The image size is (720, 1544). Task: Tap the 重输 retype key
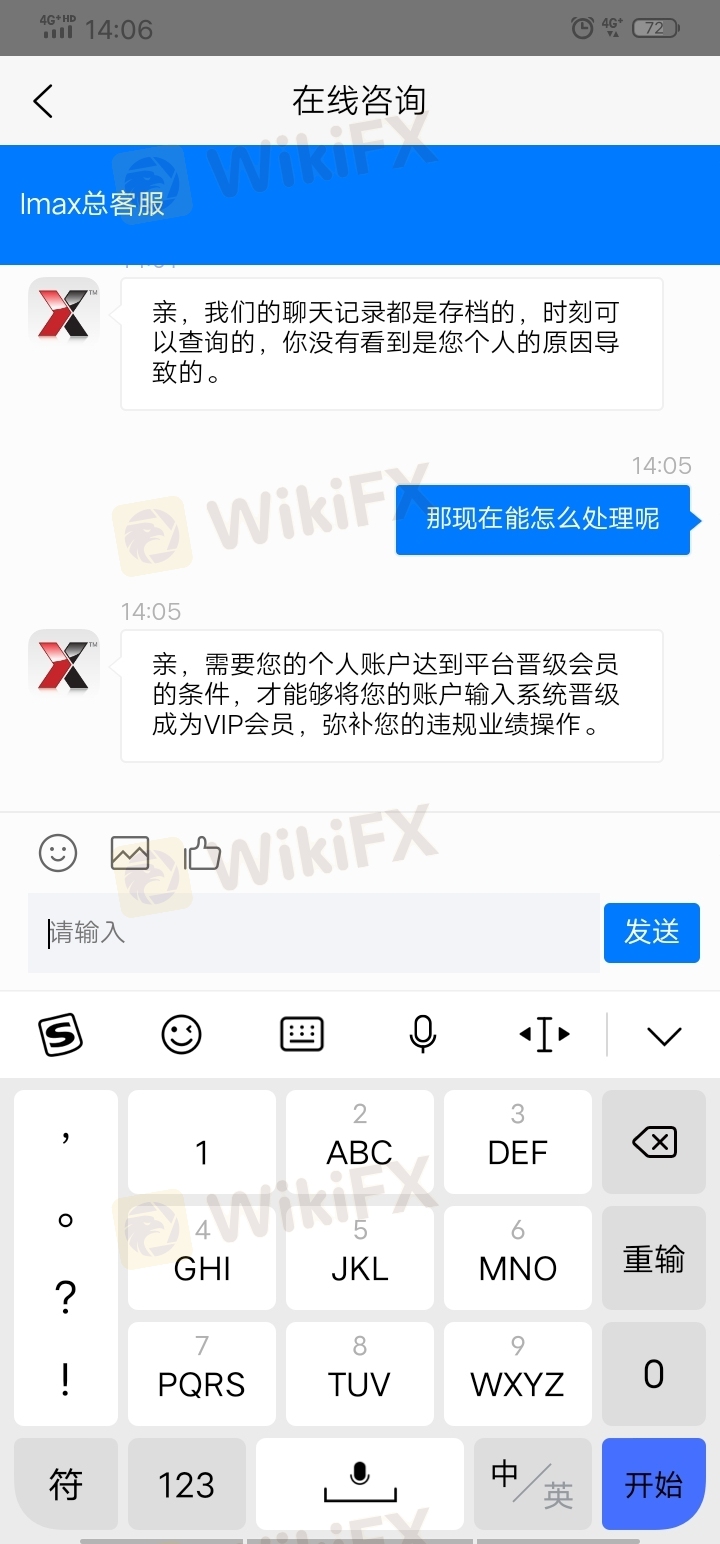point(654,1259)
